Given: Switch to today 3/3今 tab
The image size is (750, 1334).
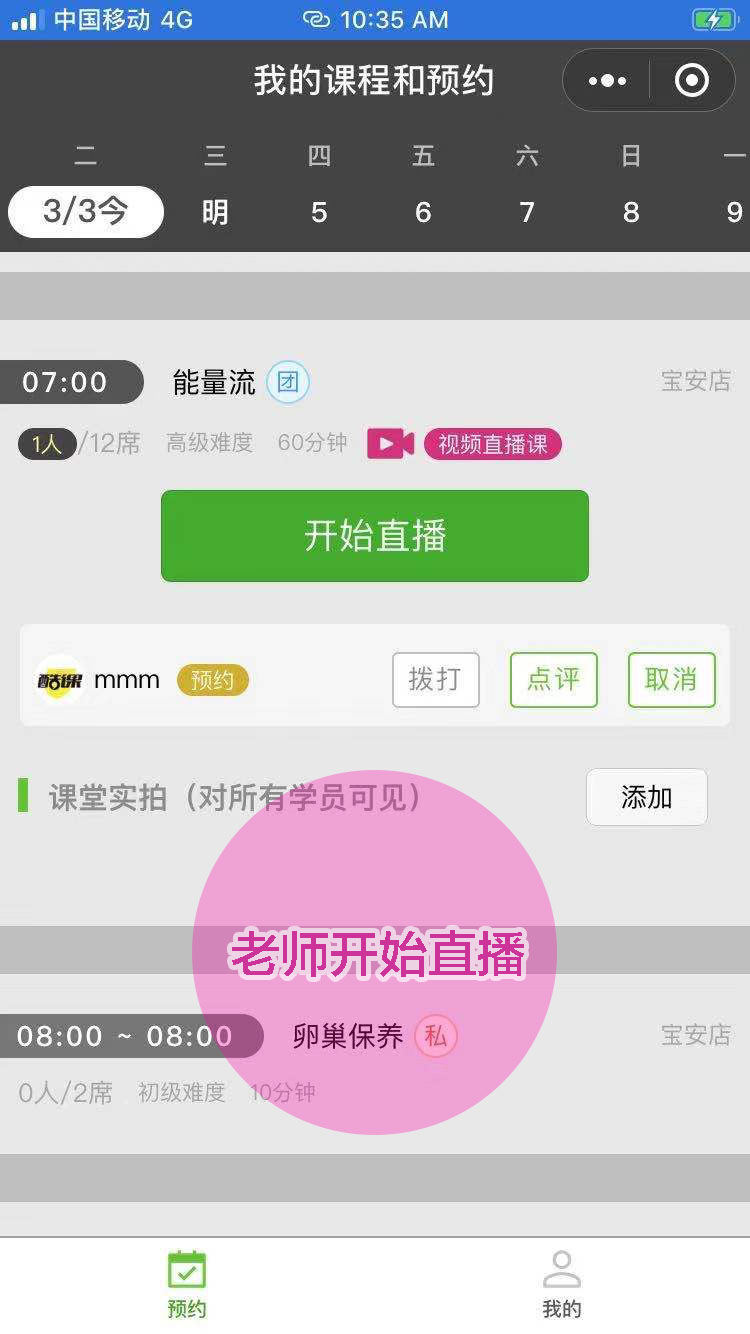Looking at the screenshot, I should pos(85,212).
